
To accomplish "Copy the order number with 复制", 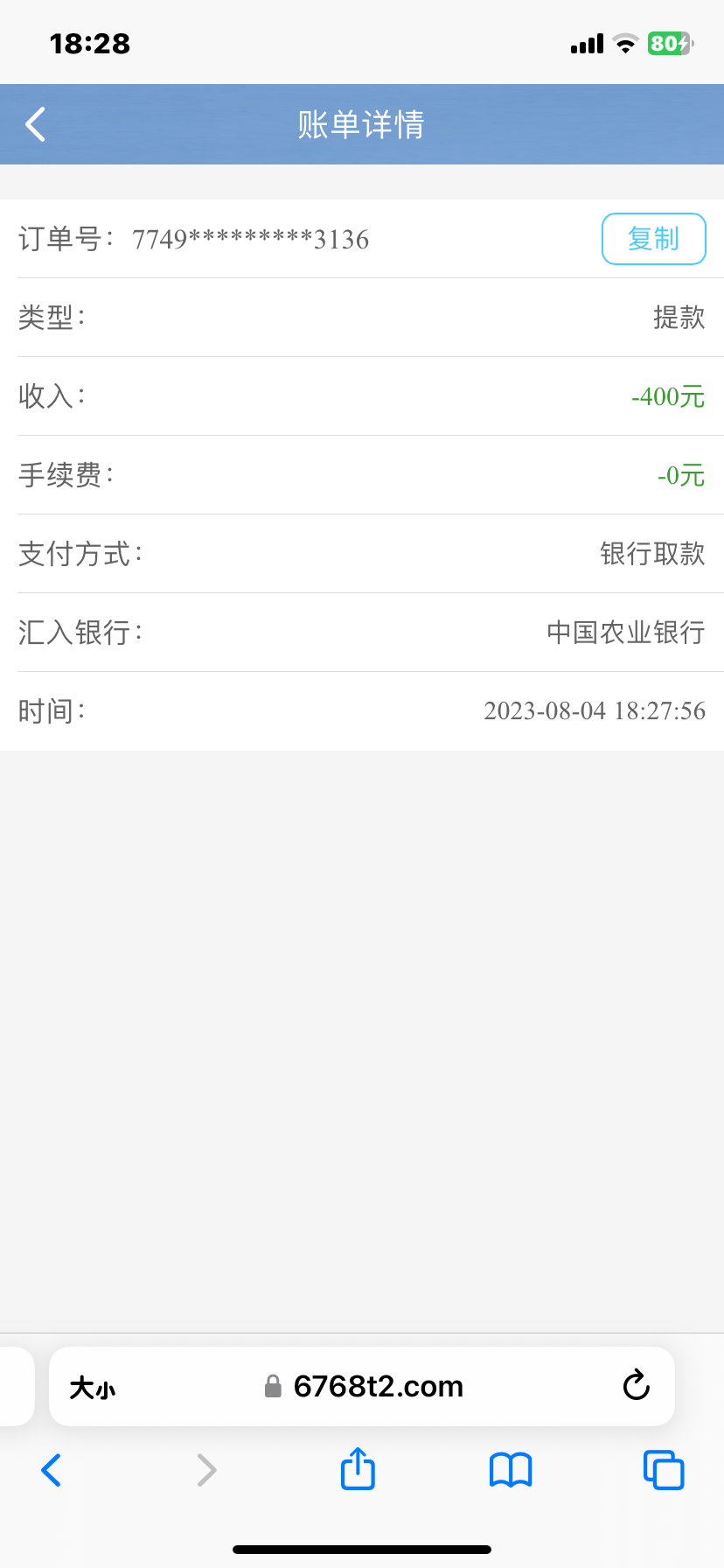I will [x=653, y=239].
